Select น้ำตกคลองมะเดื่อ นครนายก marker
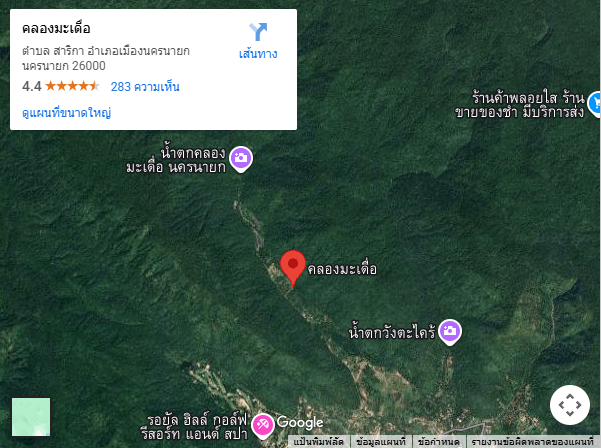 click(240, 157)
